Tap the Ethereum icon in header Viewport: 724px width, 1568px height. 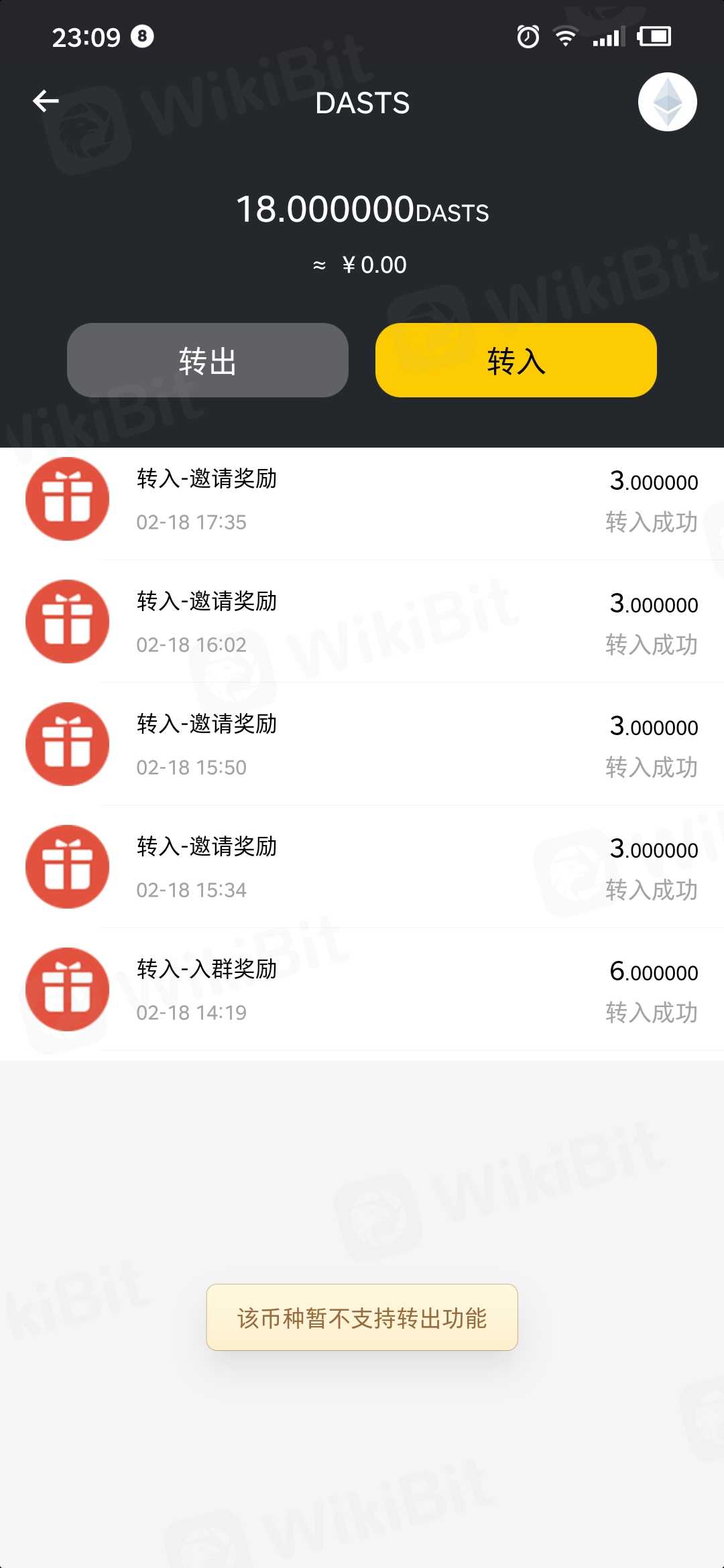(x=667, y=102)
